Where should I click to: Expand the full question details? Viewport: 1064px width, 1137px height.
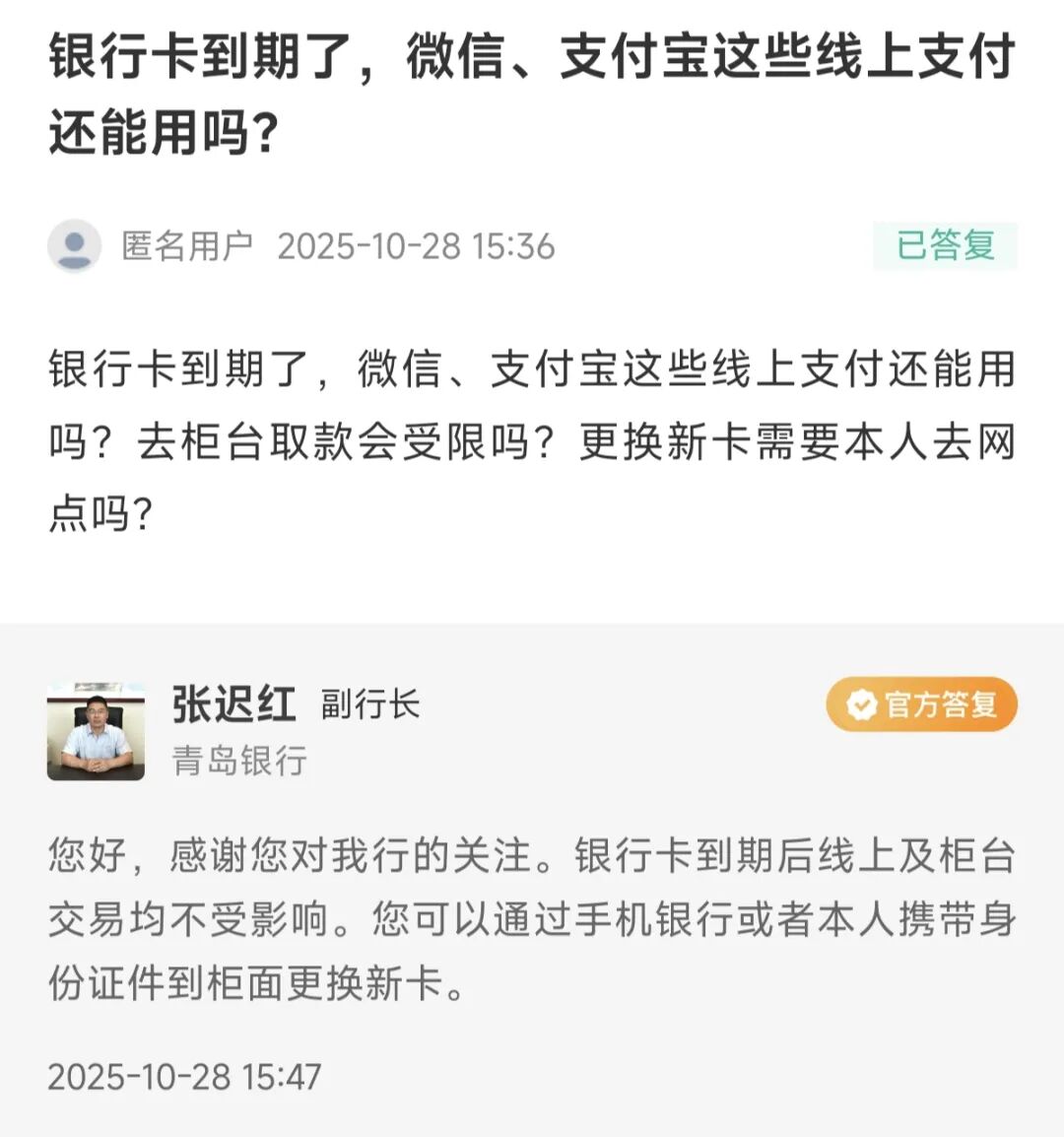click(532, 434)
